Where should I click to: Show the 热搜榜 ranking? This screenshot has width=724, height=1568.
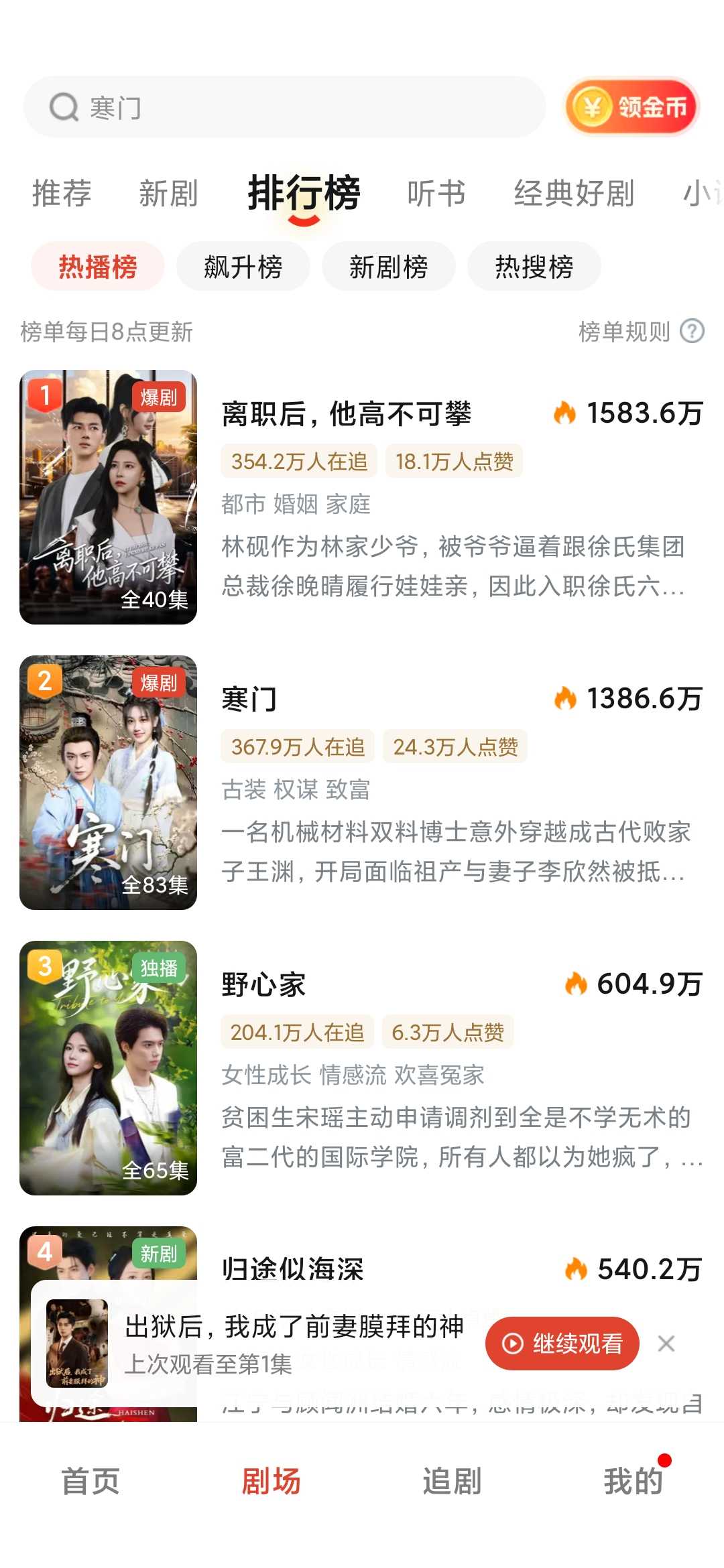point(534,267)
